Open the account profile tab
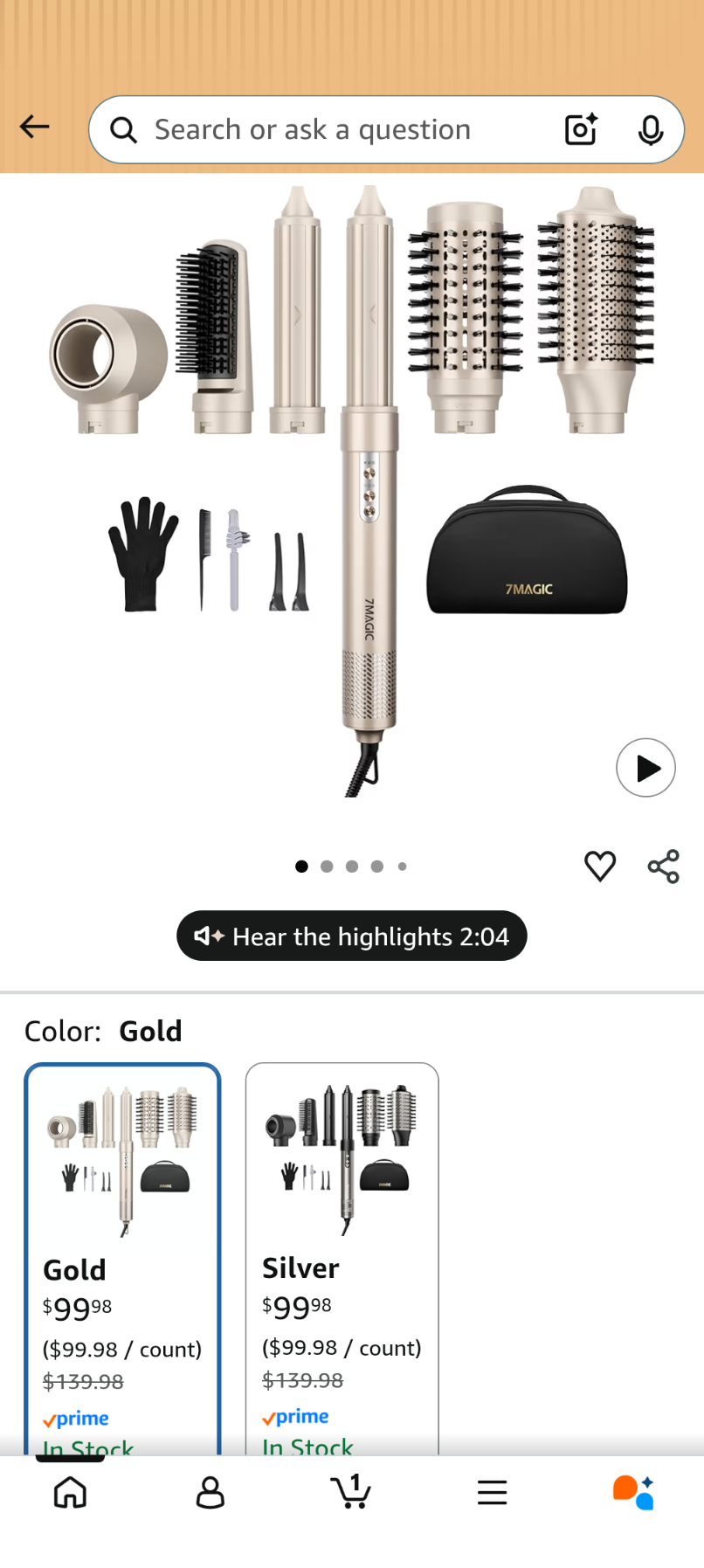Screen dimensions: 704x1568 coord(211,1492)
